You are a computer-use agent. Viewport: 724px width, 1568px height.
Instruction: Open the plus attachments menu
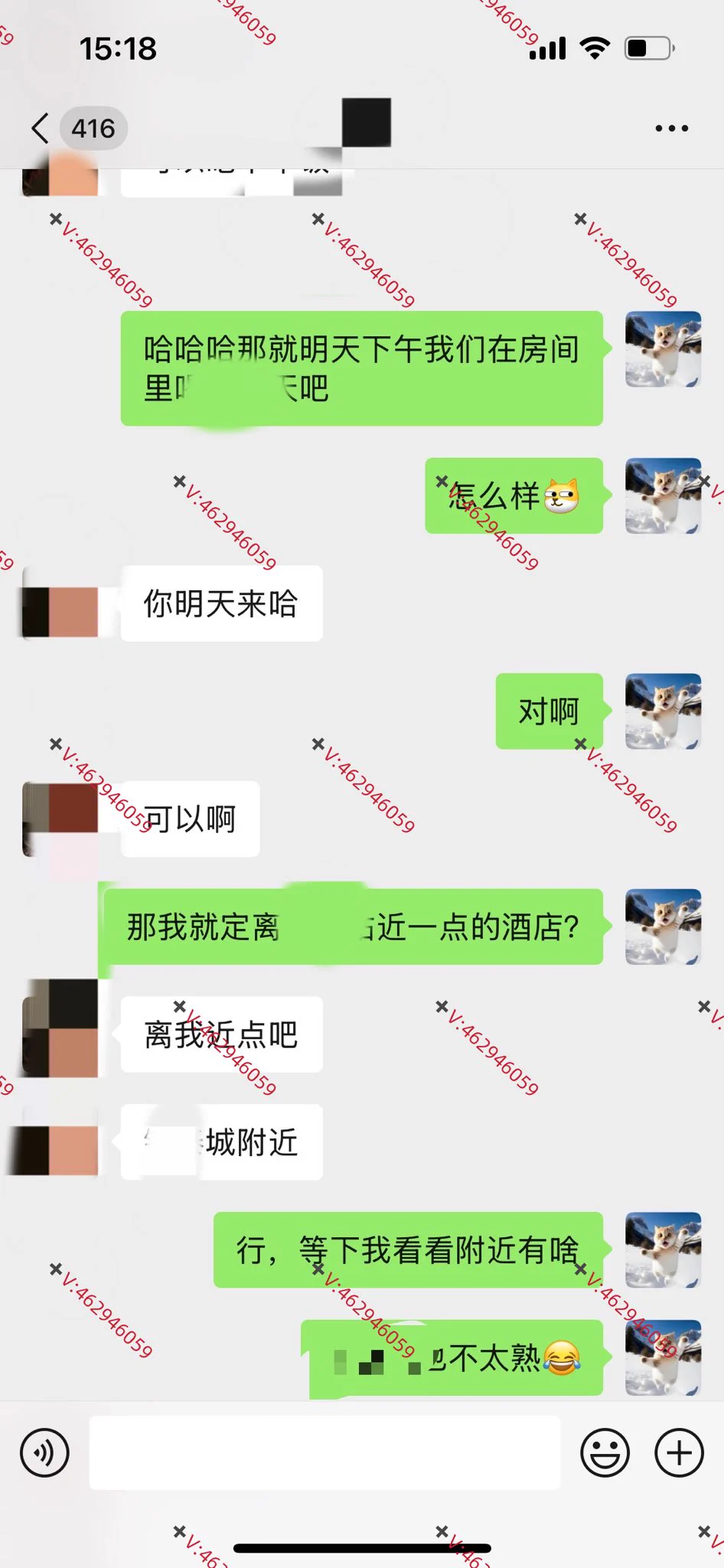coord(679,1452)
